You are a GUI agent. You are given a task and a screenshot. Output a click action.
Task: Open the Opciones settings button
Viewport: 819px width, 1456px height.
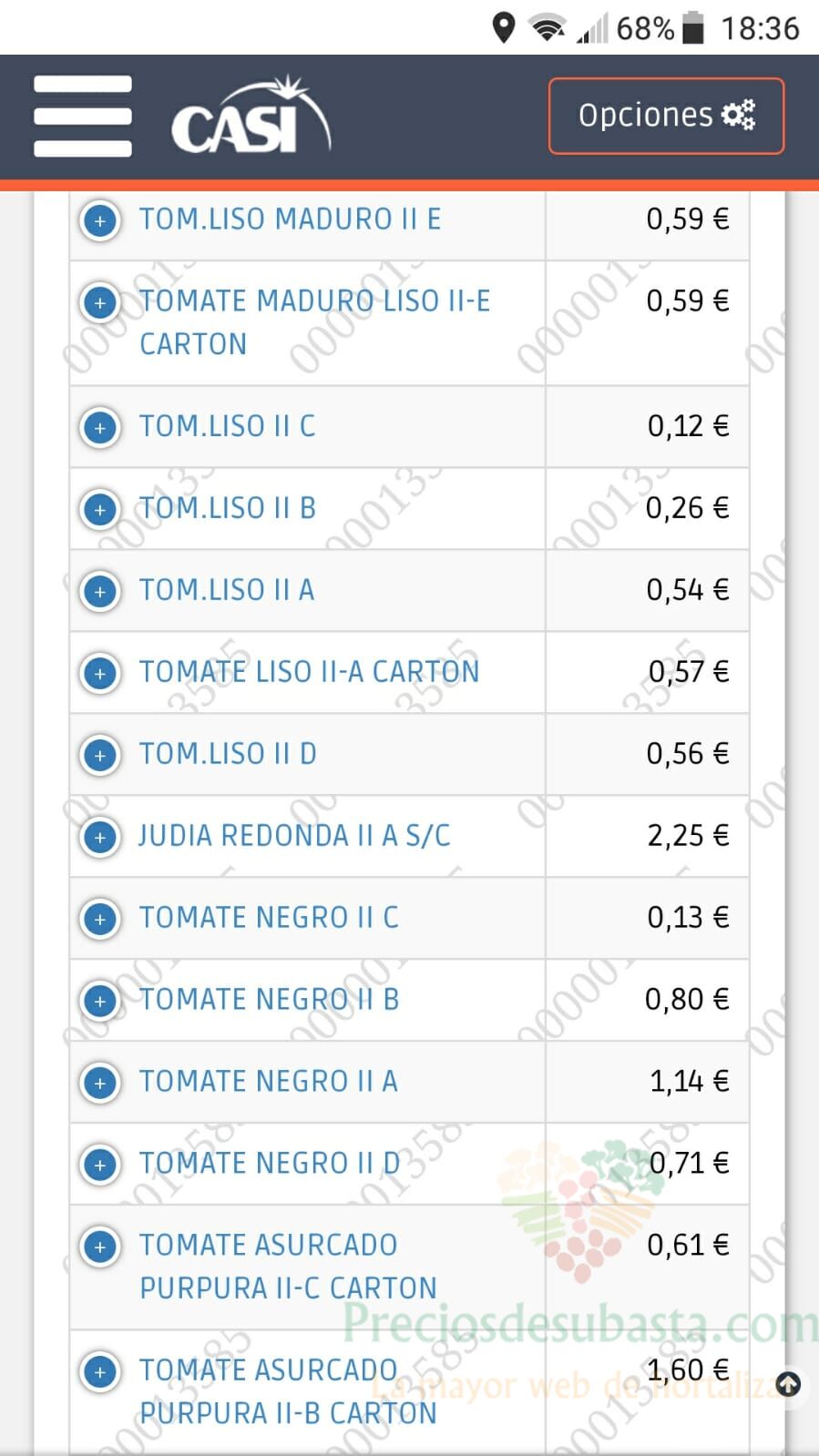(x=666, y=116)
